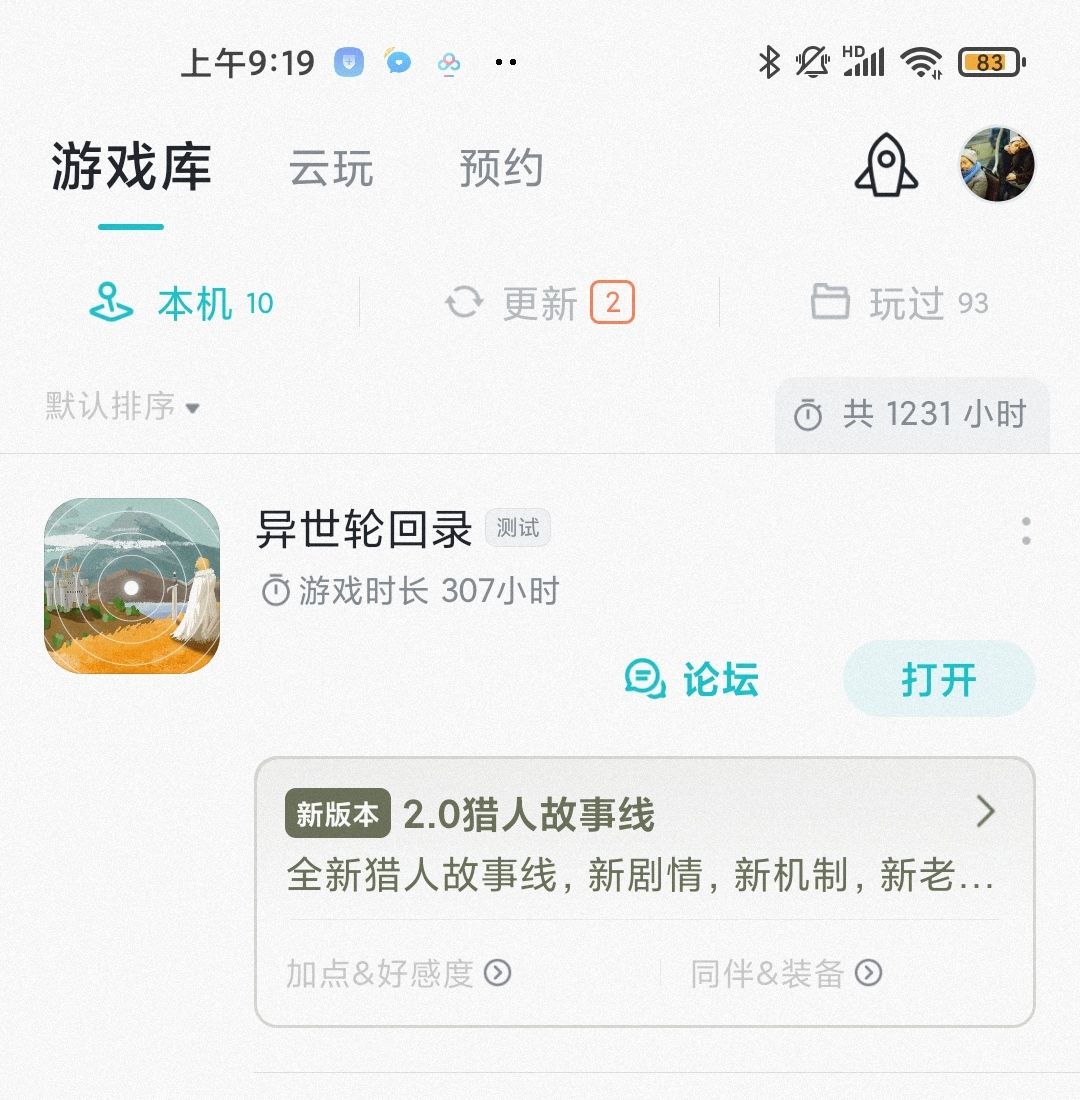
Task: Open the 异世轮回录 game icon
Action: point(132,586)
